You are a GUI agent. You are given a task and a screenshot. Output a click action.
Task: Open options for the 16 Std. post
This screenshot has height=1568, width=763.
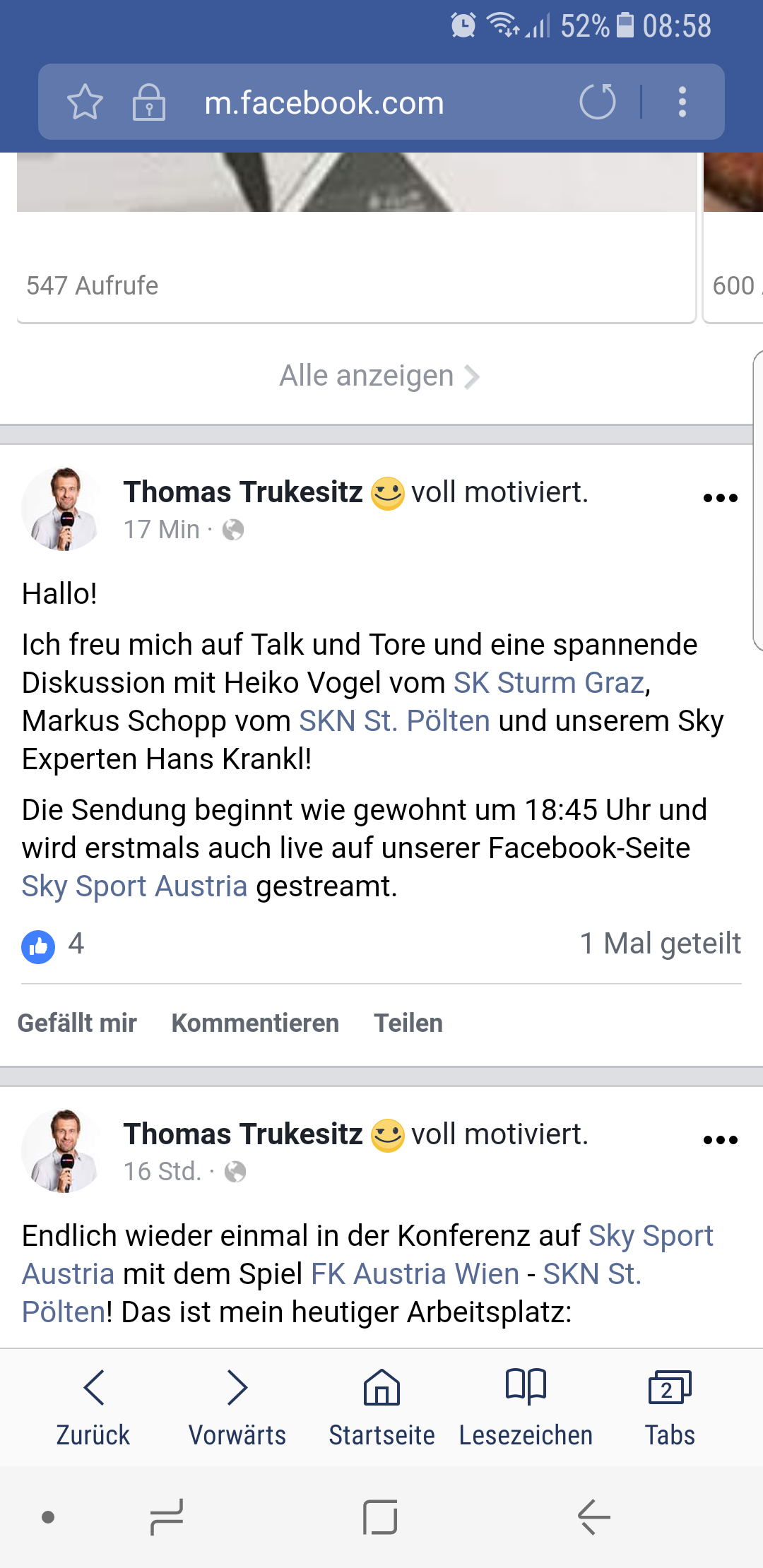click(x=720, y=1140)
